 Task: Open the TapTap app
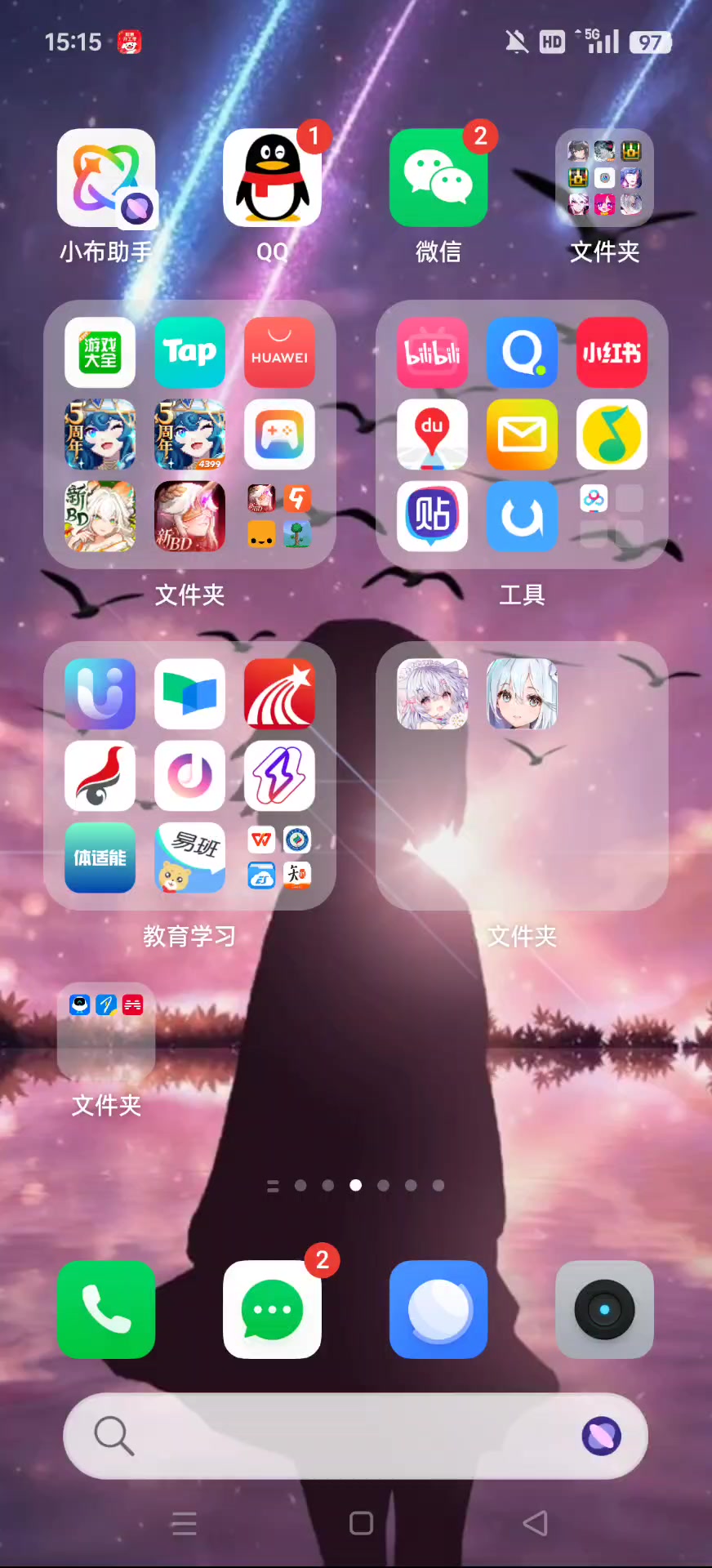189,353
